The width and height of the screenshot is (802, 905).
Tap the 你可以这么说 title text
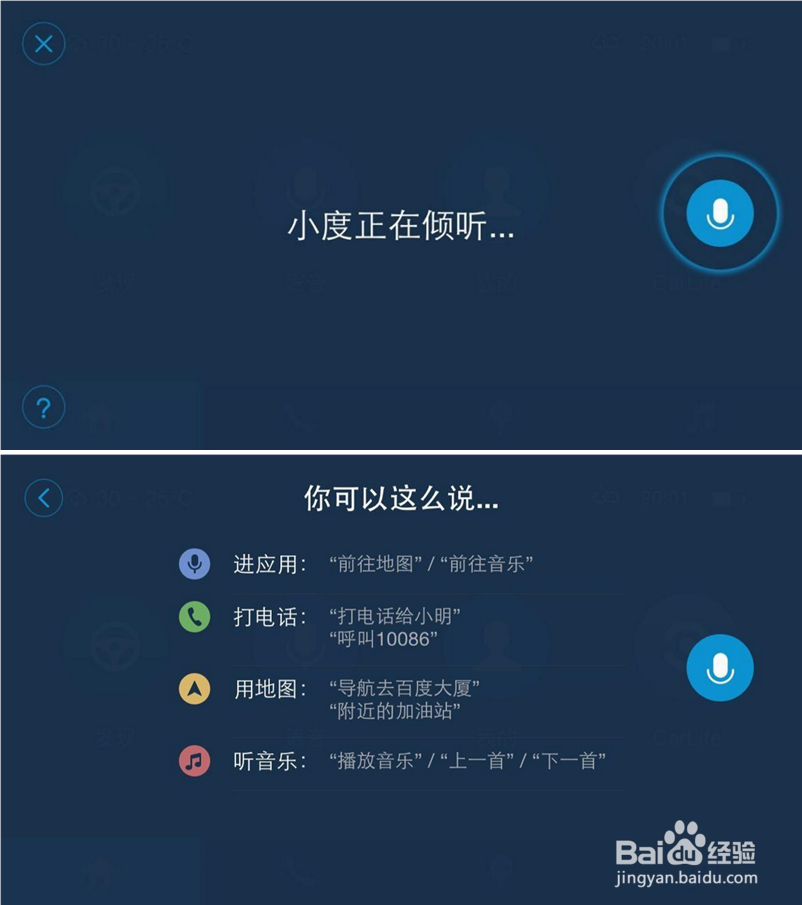click(x=401, y=498)
